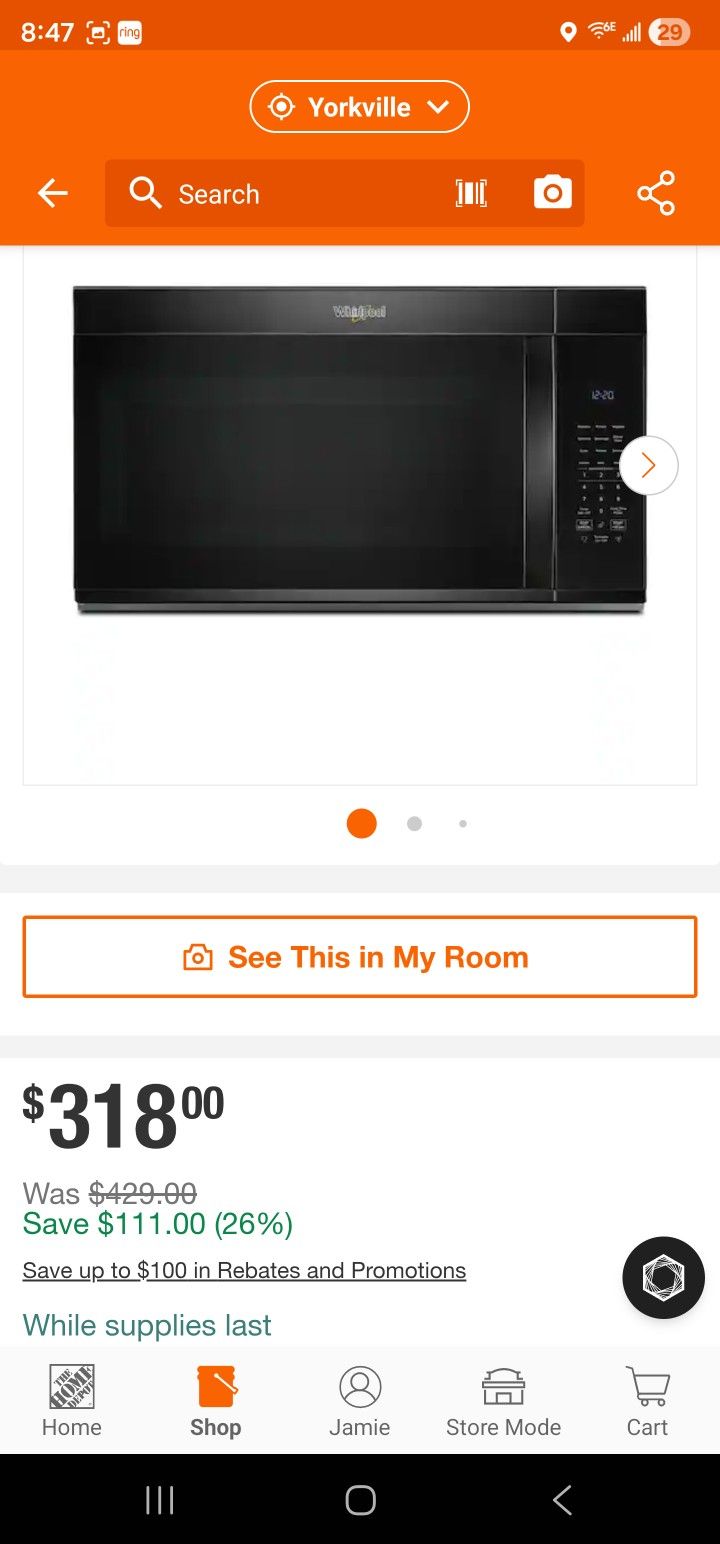The height and width of the screenshot is (1544, 720).
Task: Go back using the back arrow
Action: [52, 193]
